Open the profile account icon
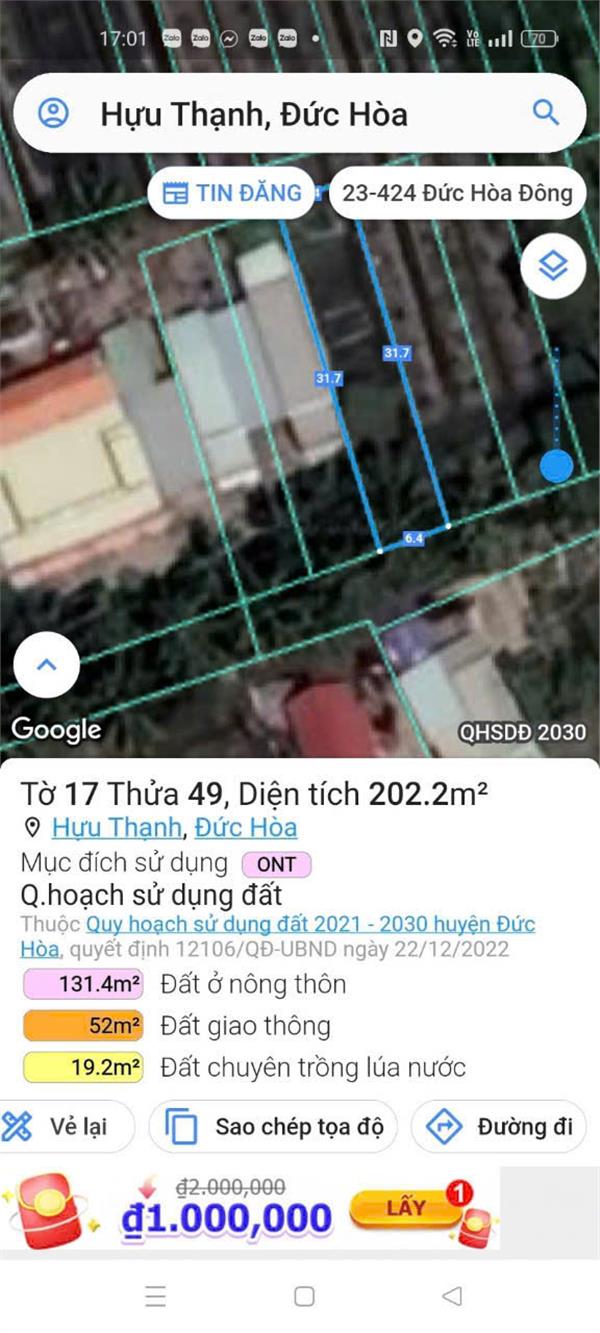 coord(53,113)
